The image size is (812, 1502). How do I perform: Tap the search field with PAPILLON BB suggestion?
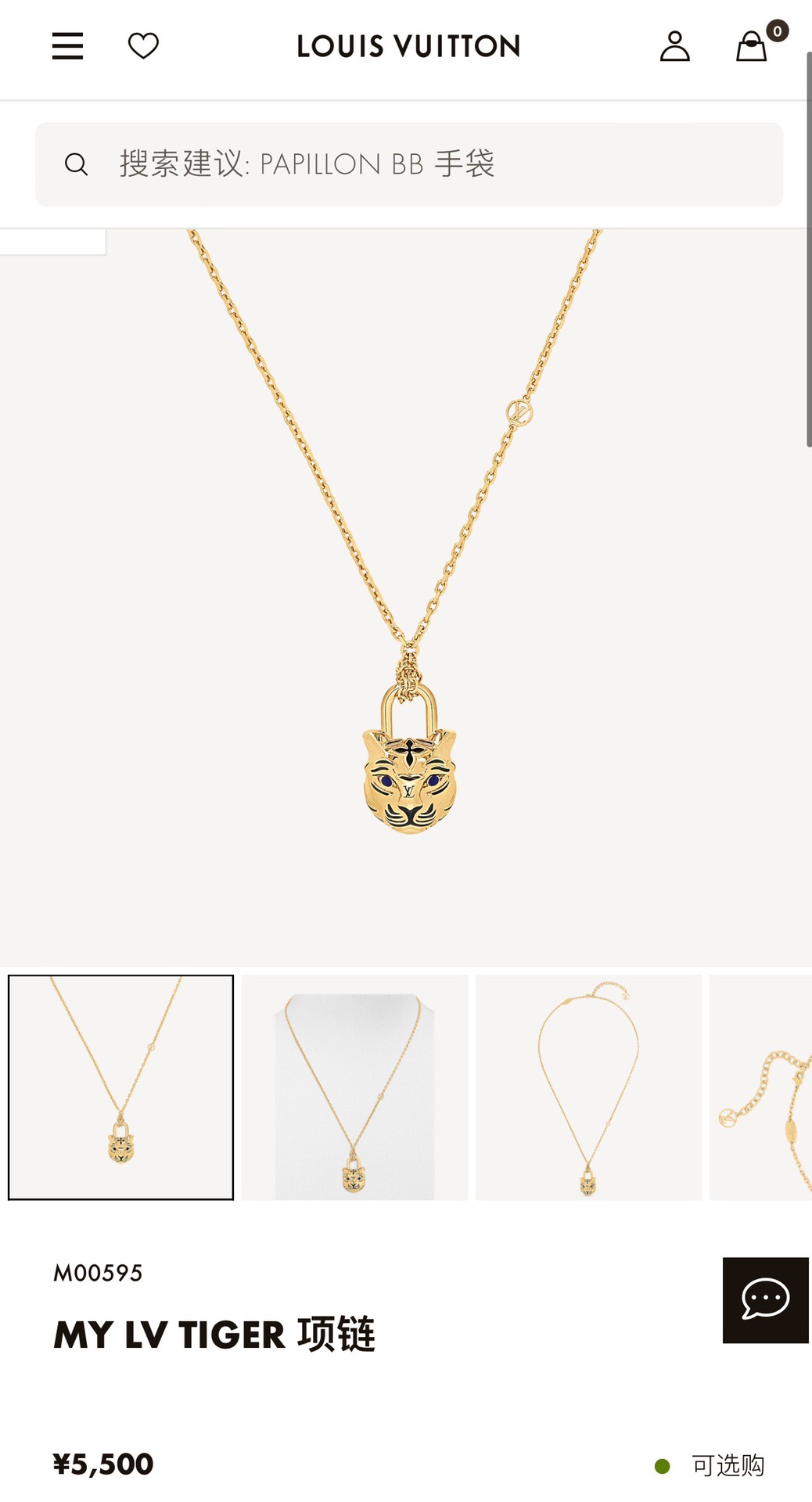pos(408,164)
